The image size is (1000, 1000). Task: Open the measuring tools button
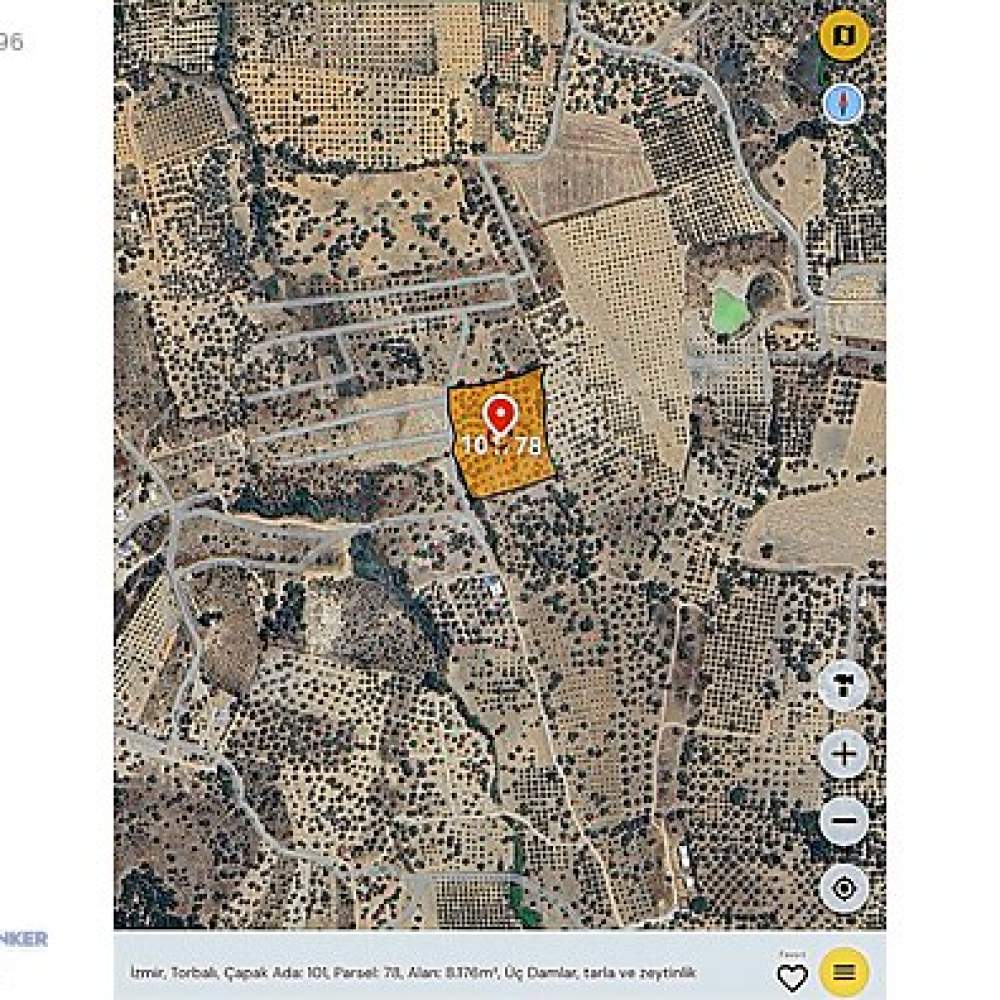(x=844, y=687)
